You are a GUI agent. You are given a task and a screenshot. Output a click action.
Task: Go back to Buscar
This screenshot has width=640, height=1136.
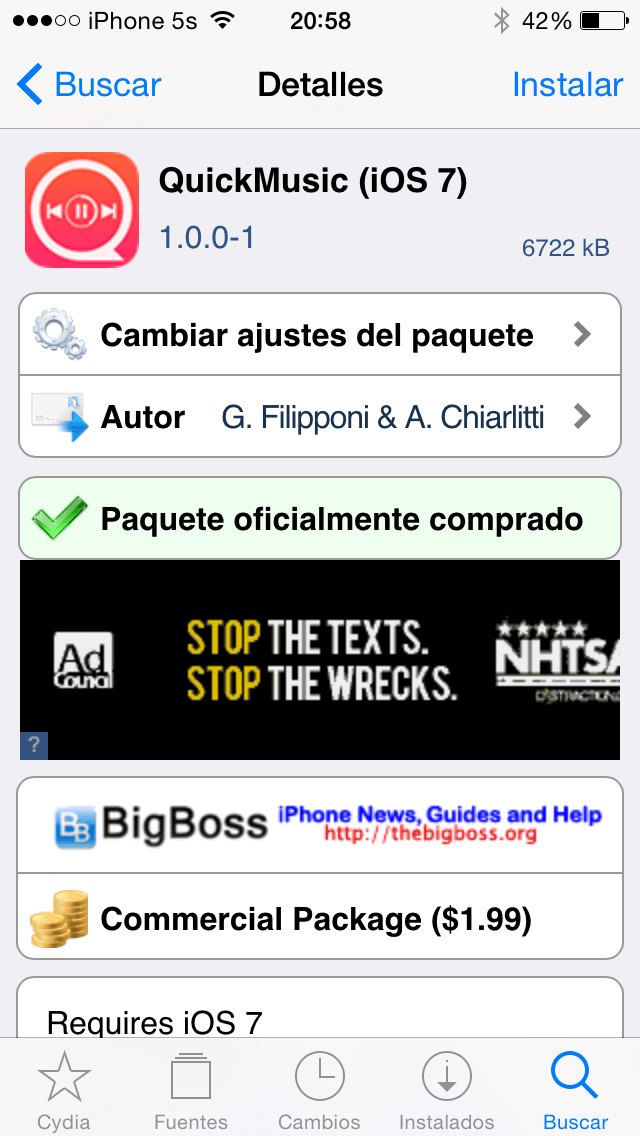(90, 85)
